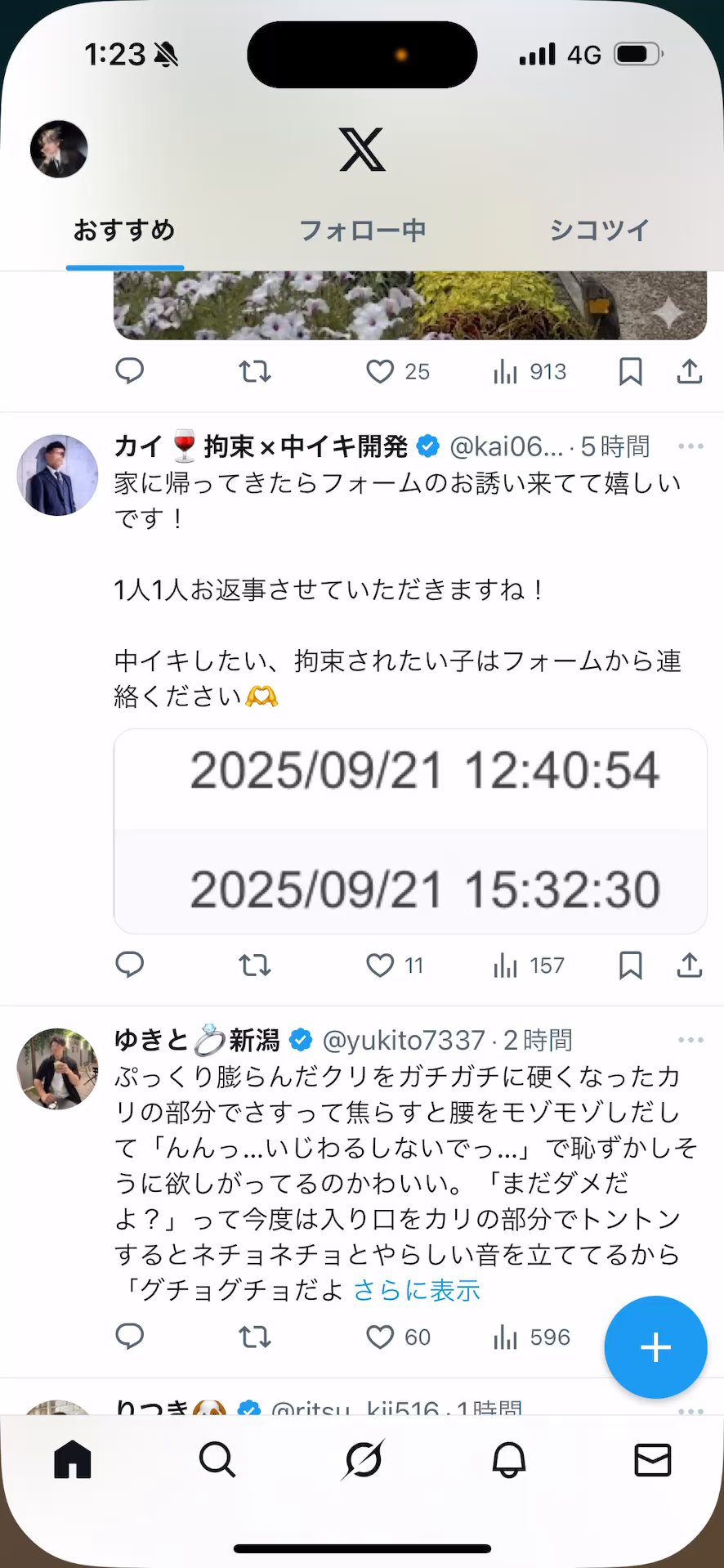Expand ゆきと's post with さらに表示
Screen dimensions: 724x1568
pyautogui.click(x=417, y=1290)
